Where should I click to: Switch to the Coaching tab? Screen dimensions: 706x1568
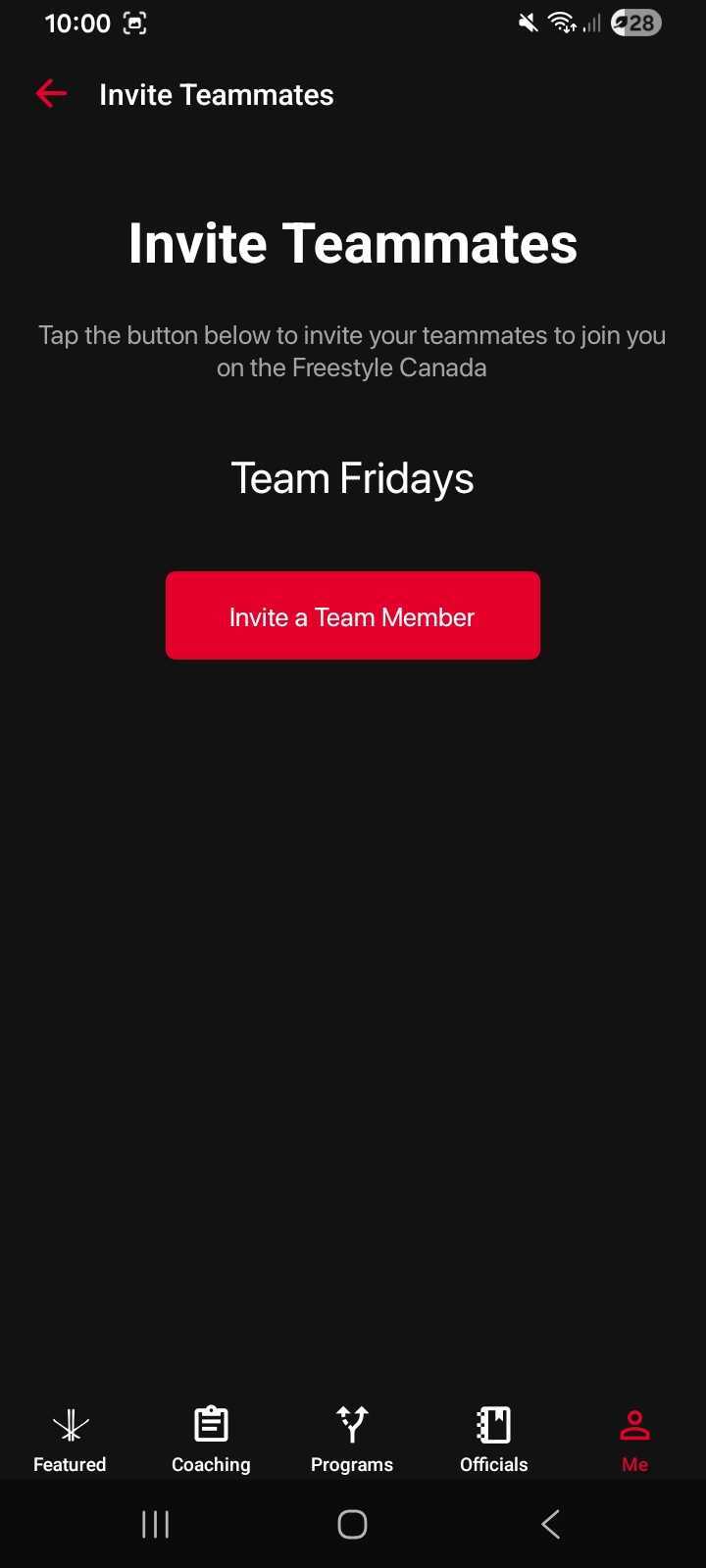point(210,1439)
